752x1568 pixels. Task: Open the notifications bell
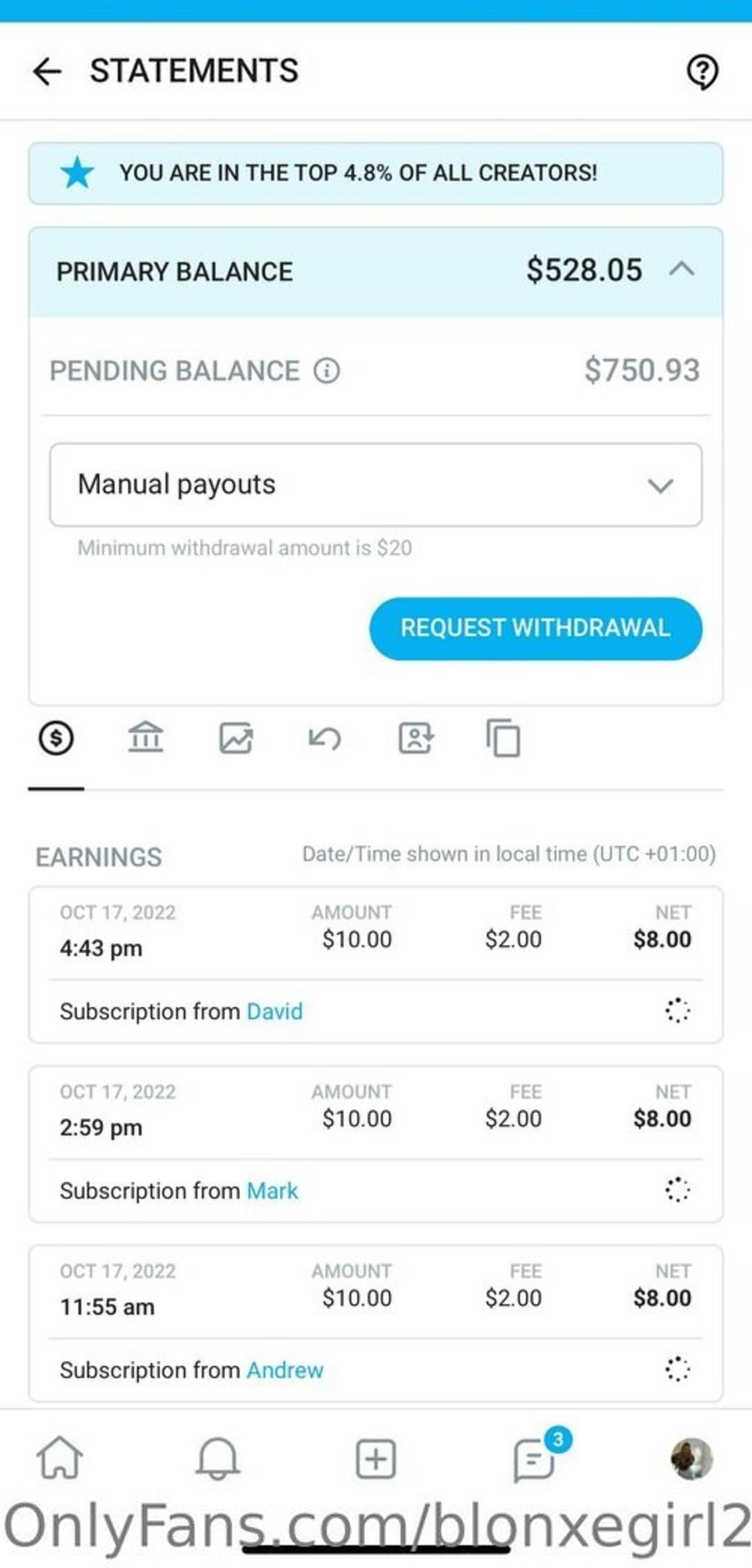218,1459
